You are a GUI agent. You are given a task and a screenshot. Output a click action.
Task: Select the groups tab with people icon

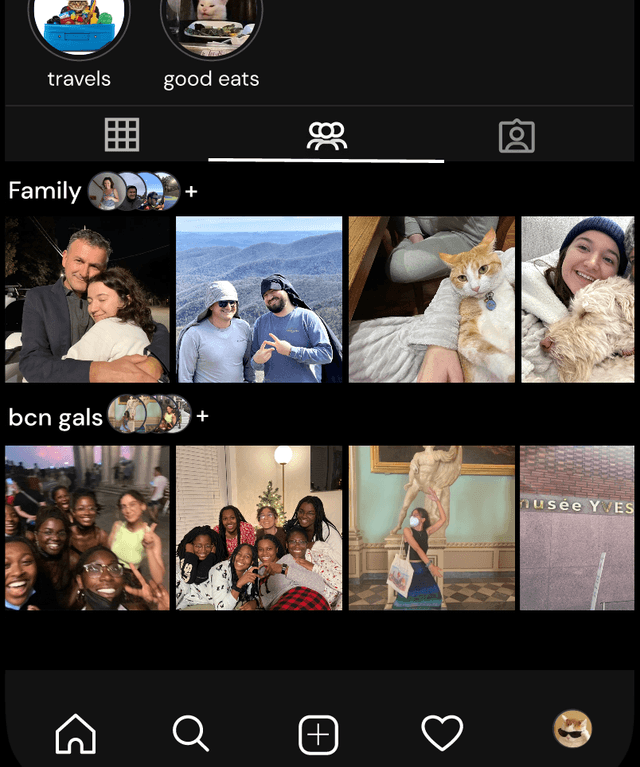pyautogui.click(x=326, y=135)
